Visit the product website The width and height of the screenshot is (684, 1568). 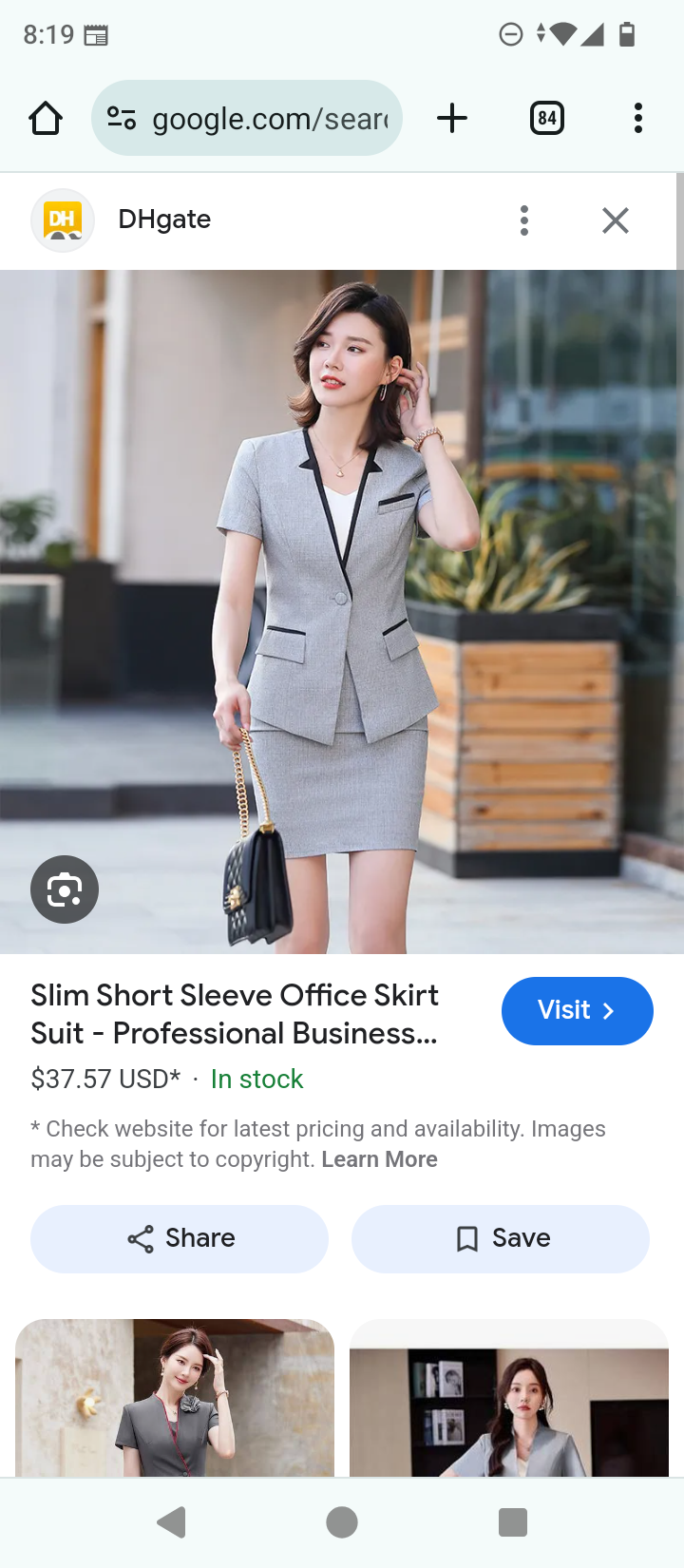(577, 1010)
